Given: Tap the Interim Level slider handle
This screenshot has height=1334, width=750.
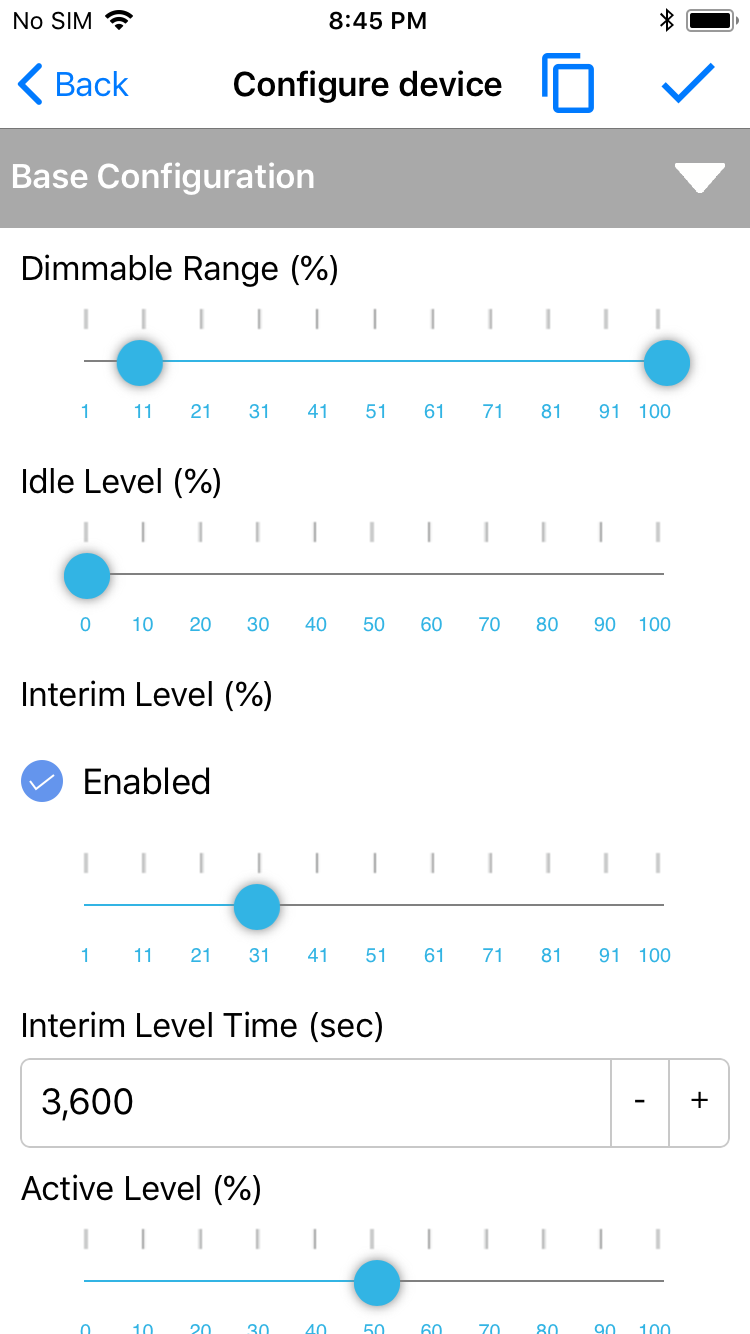Looking at the screenshot, I should point(257,907).
